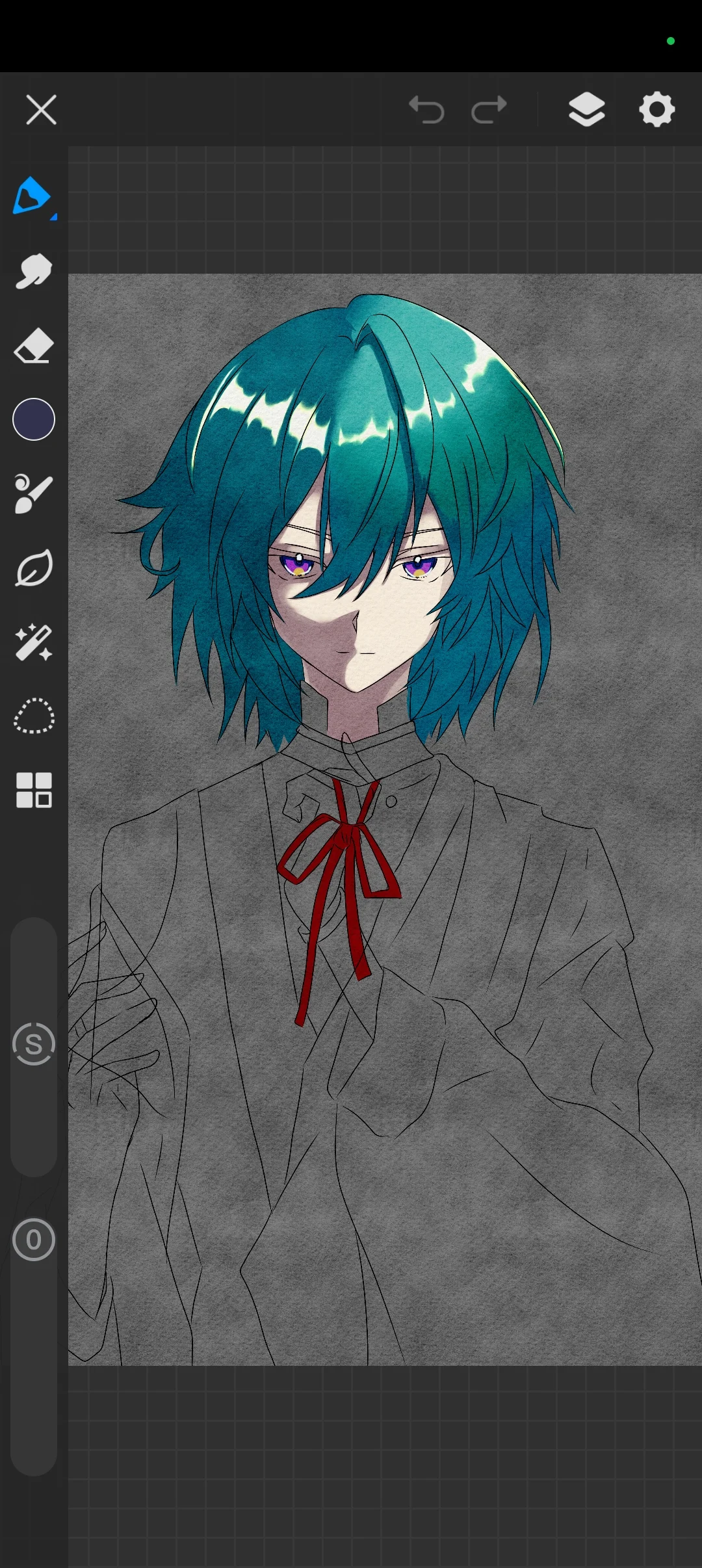The image size is (702, 1568).
Task: Switch to the eraser tool
Action: pos(33,346)
